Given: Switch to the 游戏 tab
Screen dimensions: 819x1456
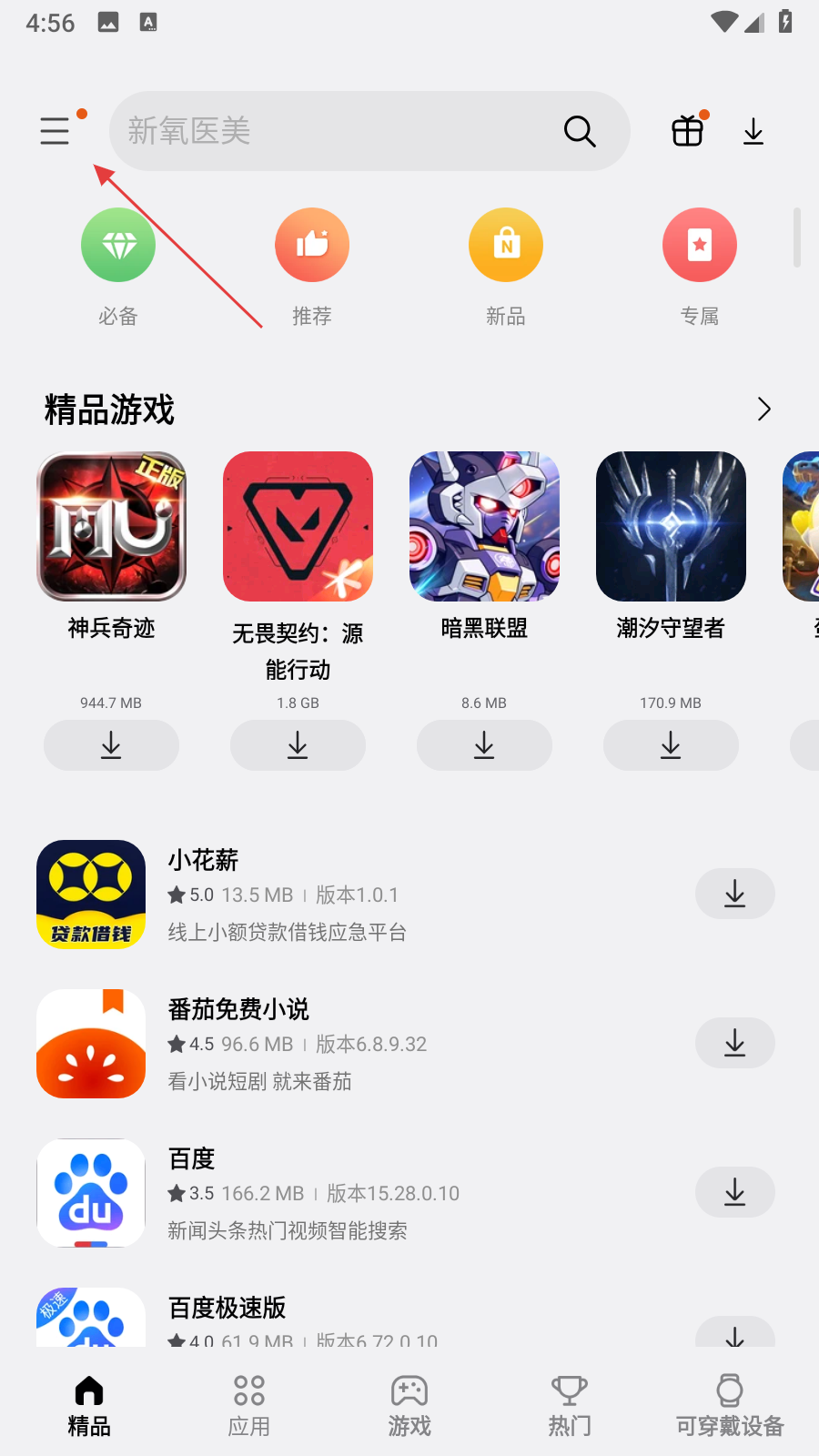Looking at the screenshot, I should pos(409,1405).
